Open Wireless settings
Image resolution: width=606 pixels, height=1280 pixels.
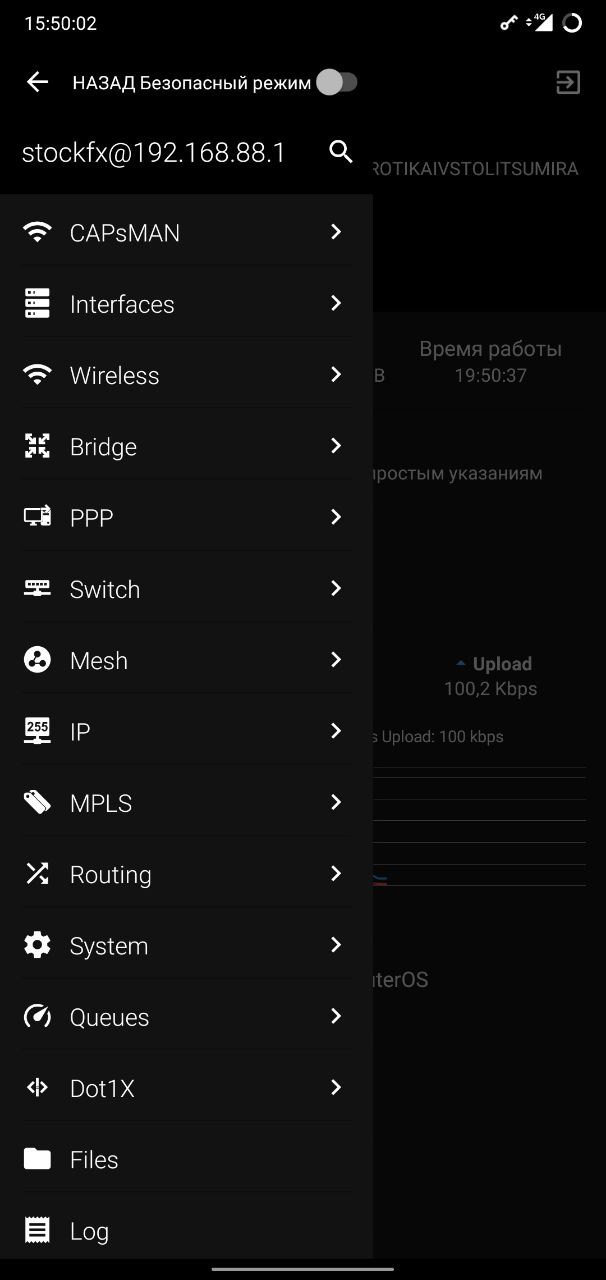[x=186, y=375]
